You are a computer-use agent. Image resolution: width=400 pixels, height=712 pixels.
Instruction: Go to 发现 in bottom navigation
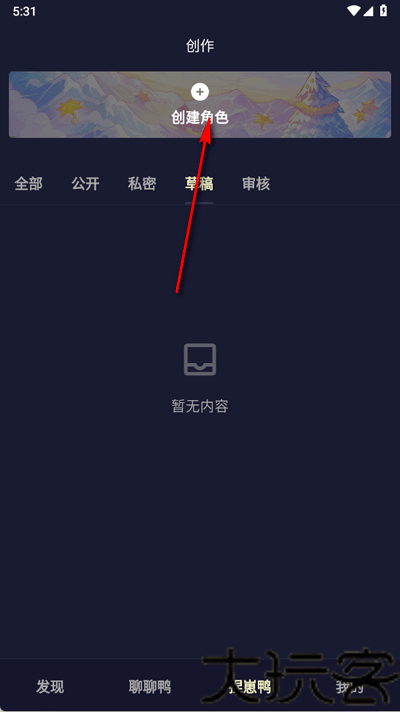pos(50,687)
